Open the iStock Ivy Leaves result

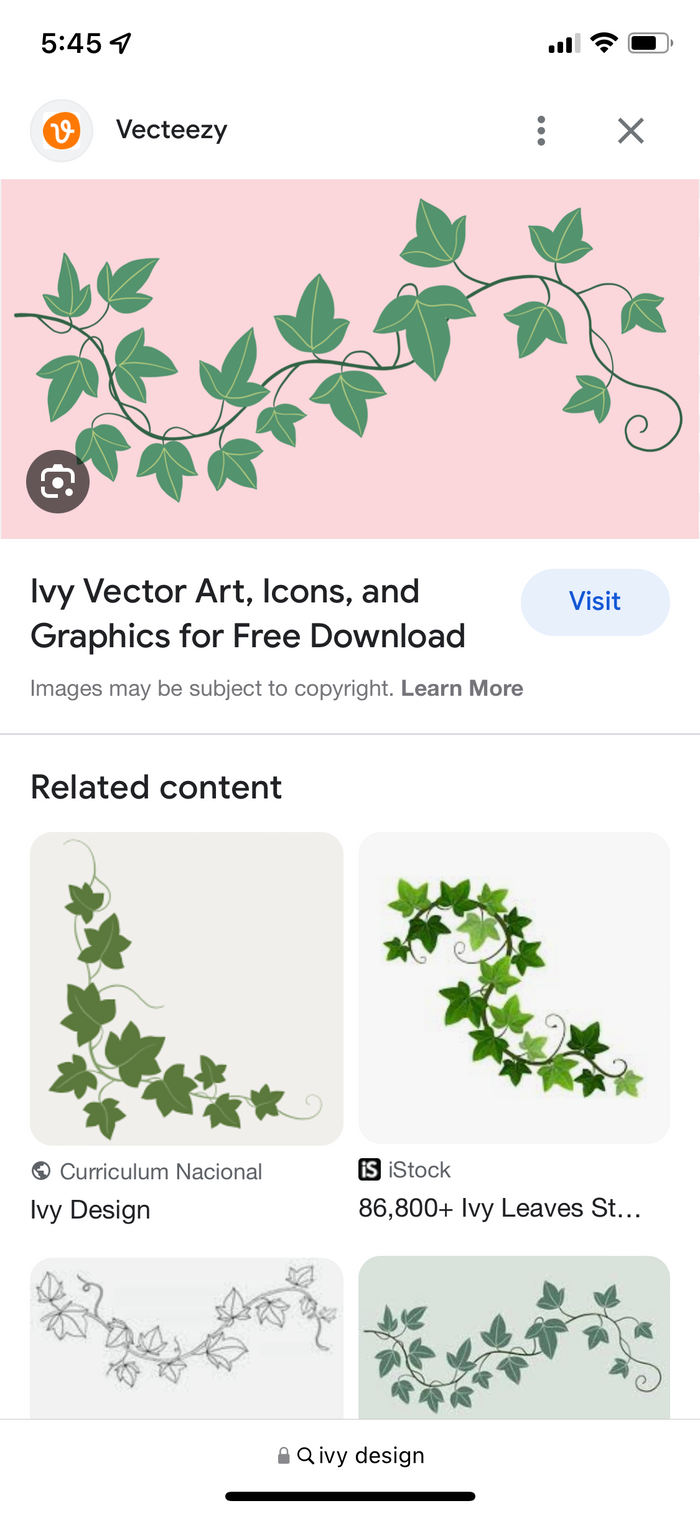click(514, 1028)
